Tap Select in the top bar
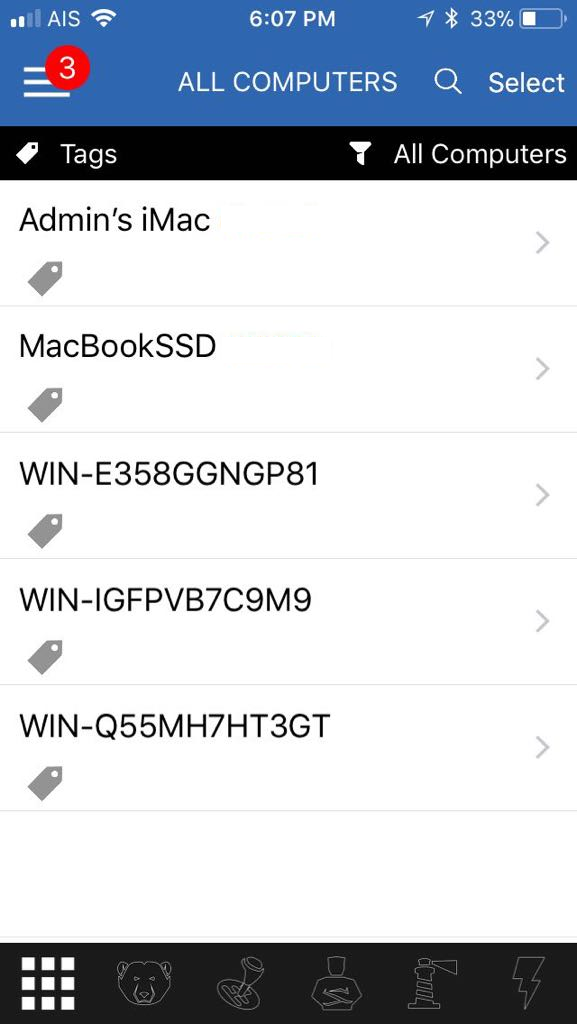 526,82
